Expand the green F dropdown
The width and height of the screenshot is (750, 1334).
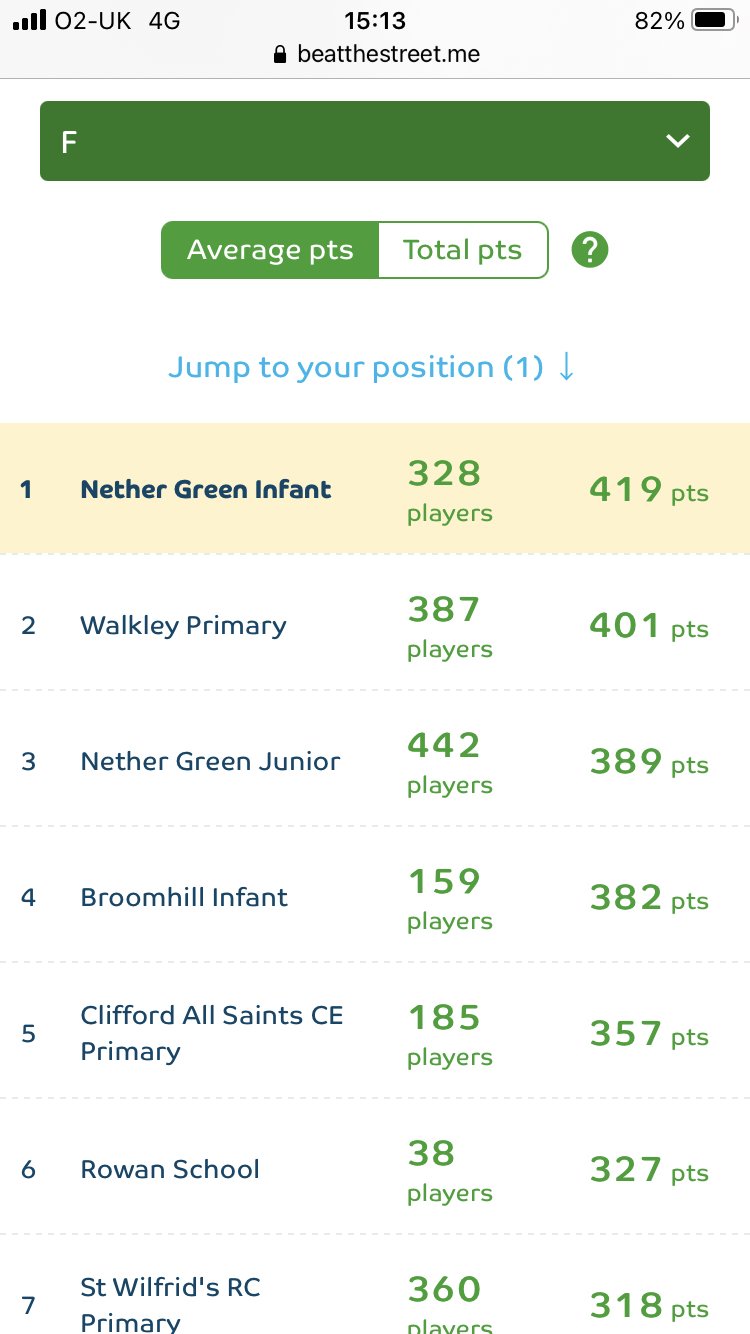pos(375,141)
